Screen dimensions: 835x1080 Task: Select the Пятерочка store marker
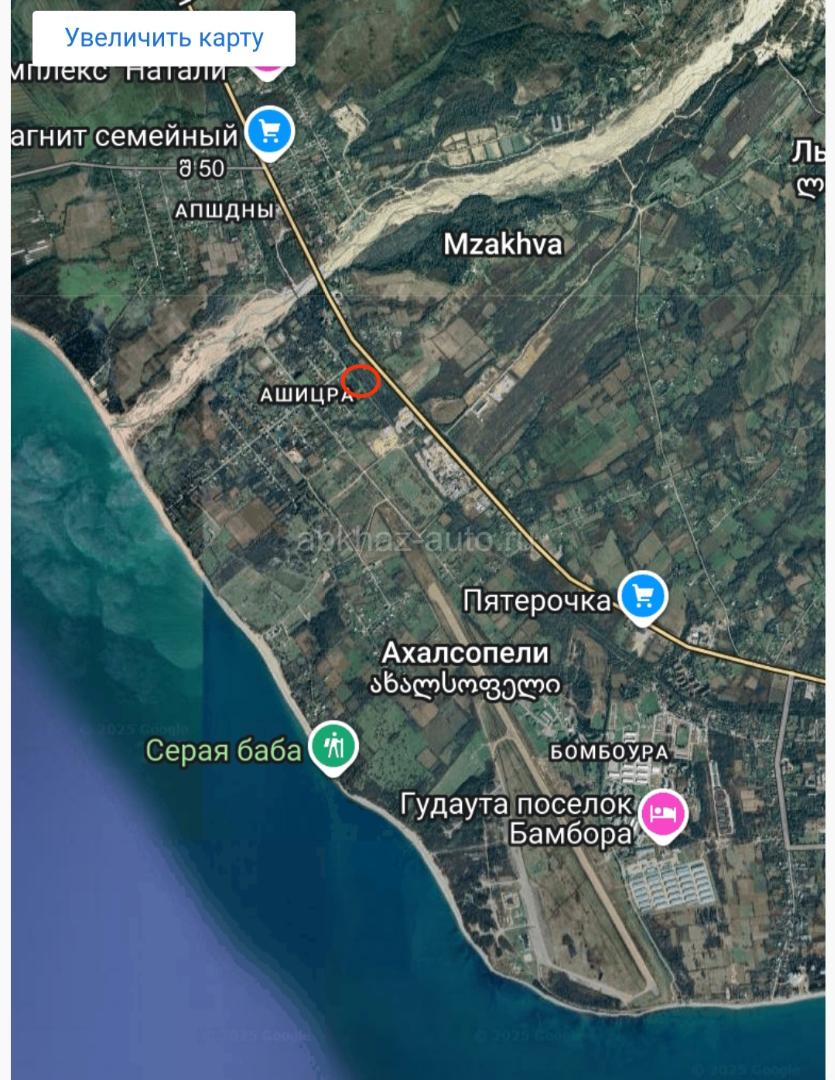[x=642, y=597]
